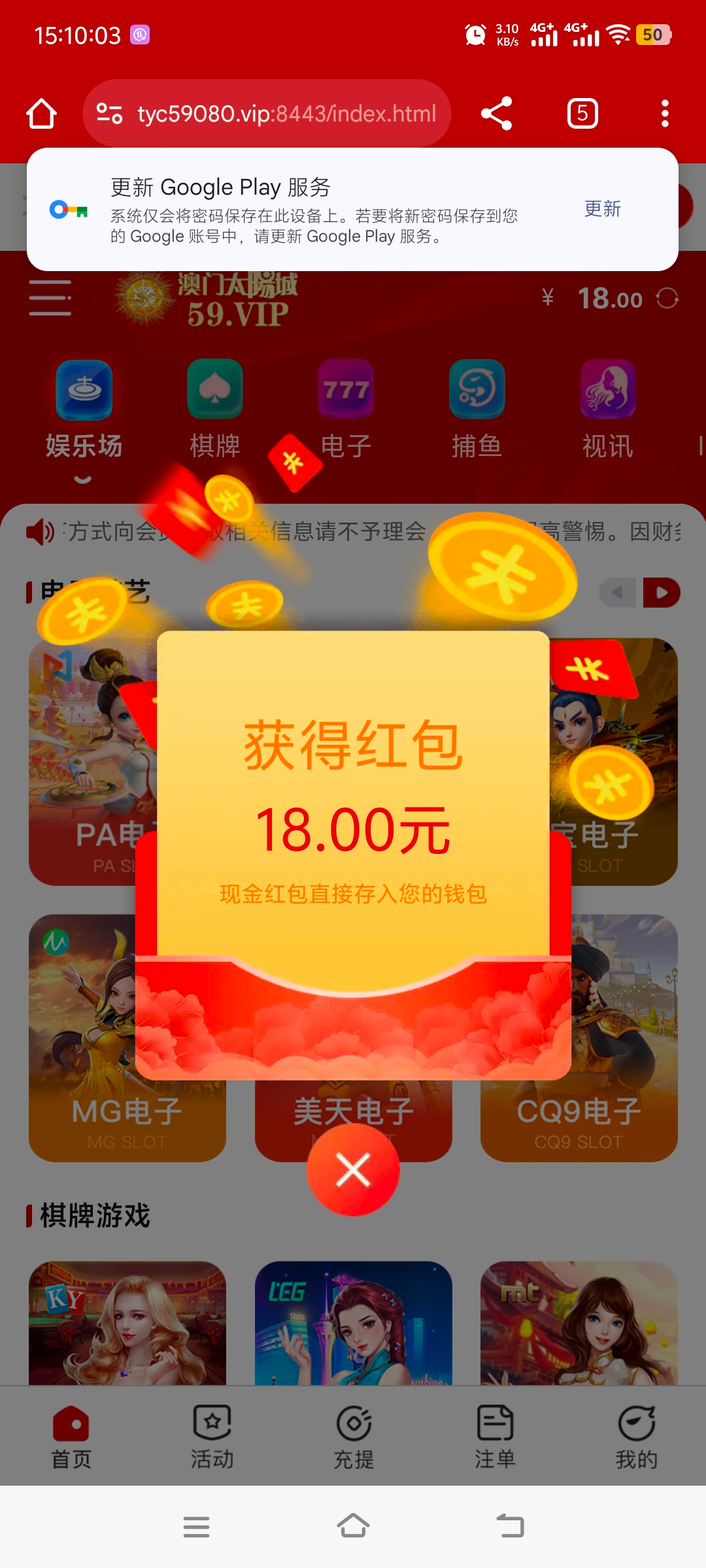Viewport: 706px width, 1568px height.
Task: Open the browser home button
Action: [x=42, y=114]
